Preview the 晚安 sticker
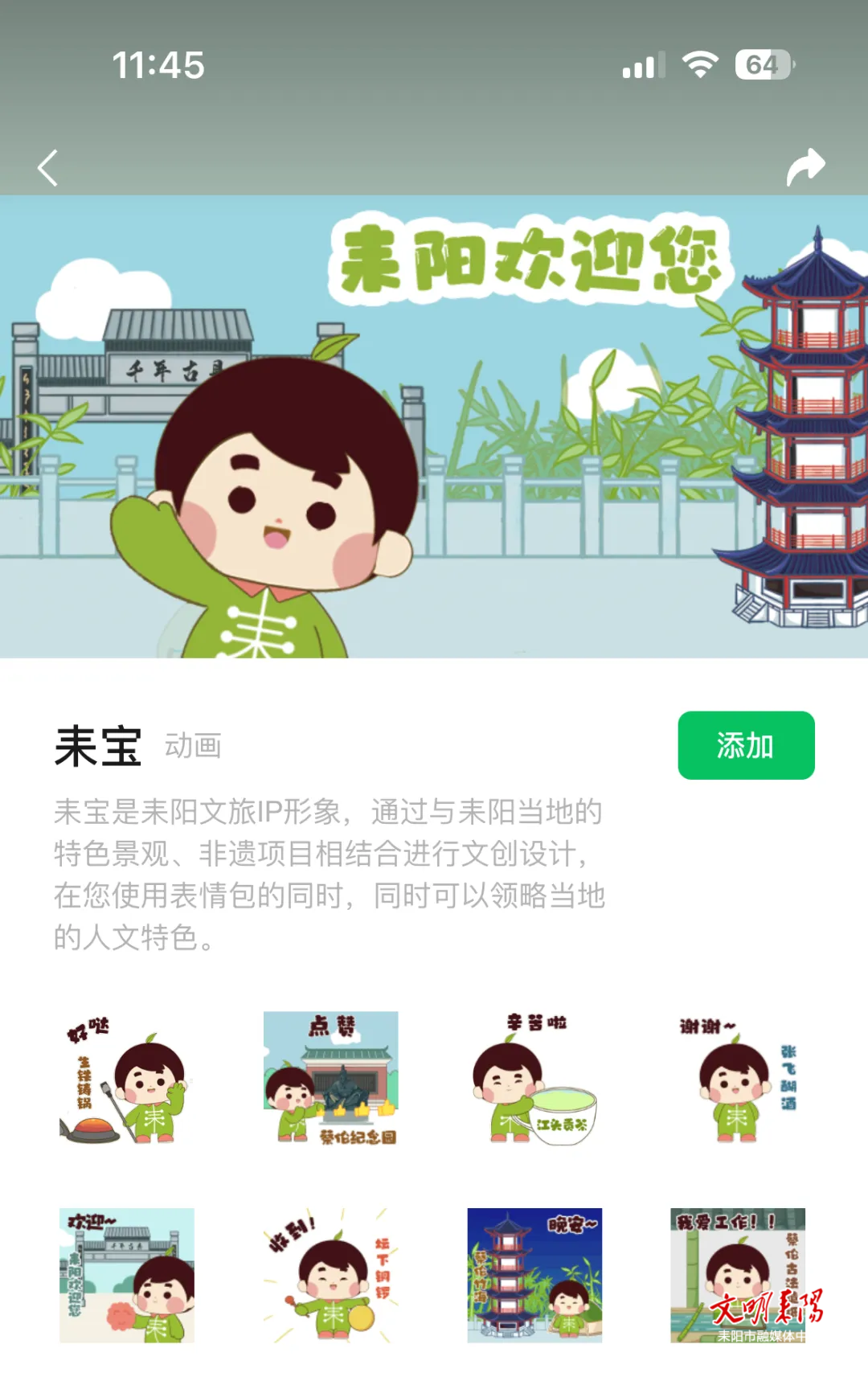Image resolution: width=868 pixels, height=1381 pixels. (535, 1275)
